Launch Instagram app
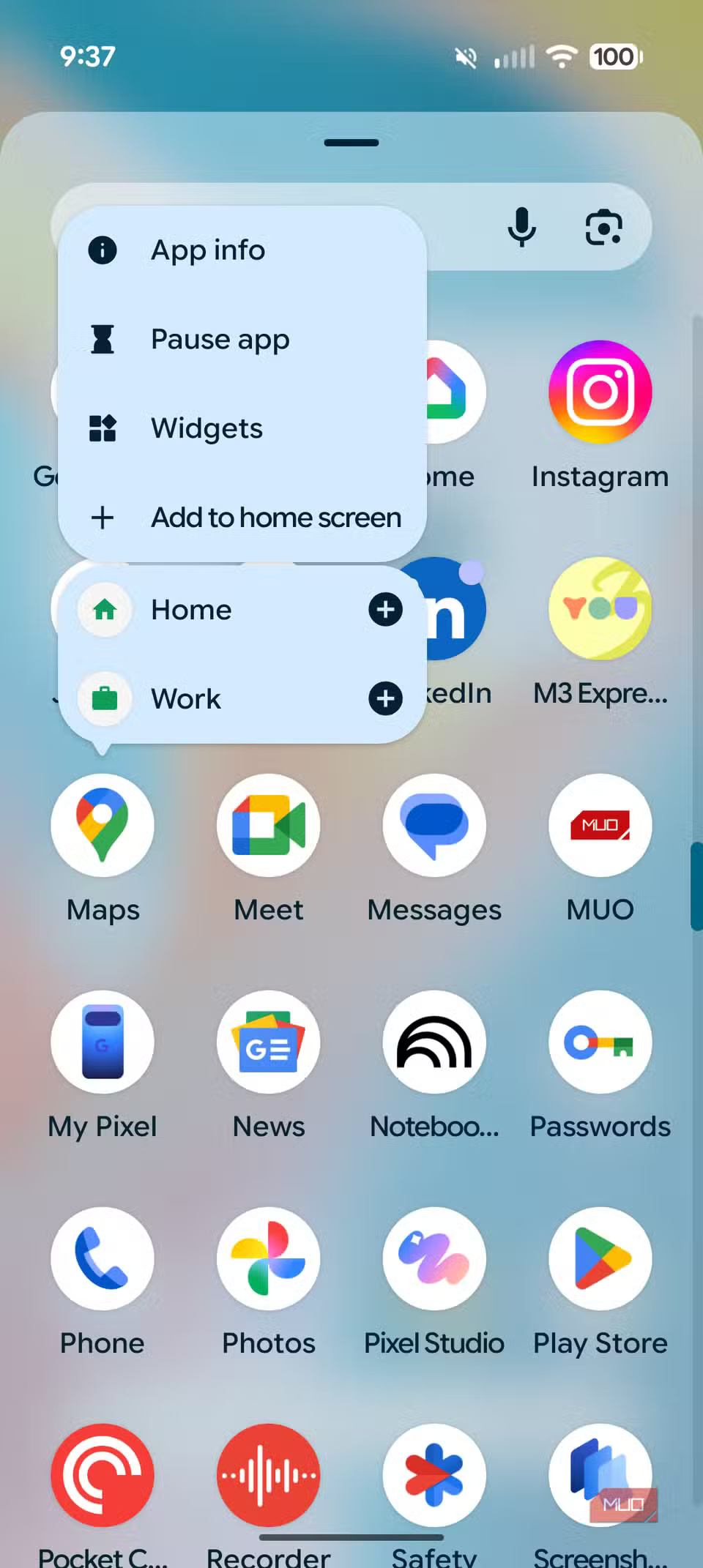703x1568 pixels. tap(600, 392)
